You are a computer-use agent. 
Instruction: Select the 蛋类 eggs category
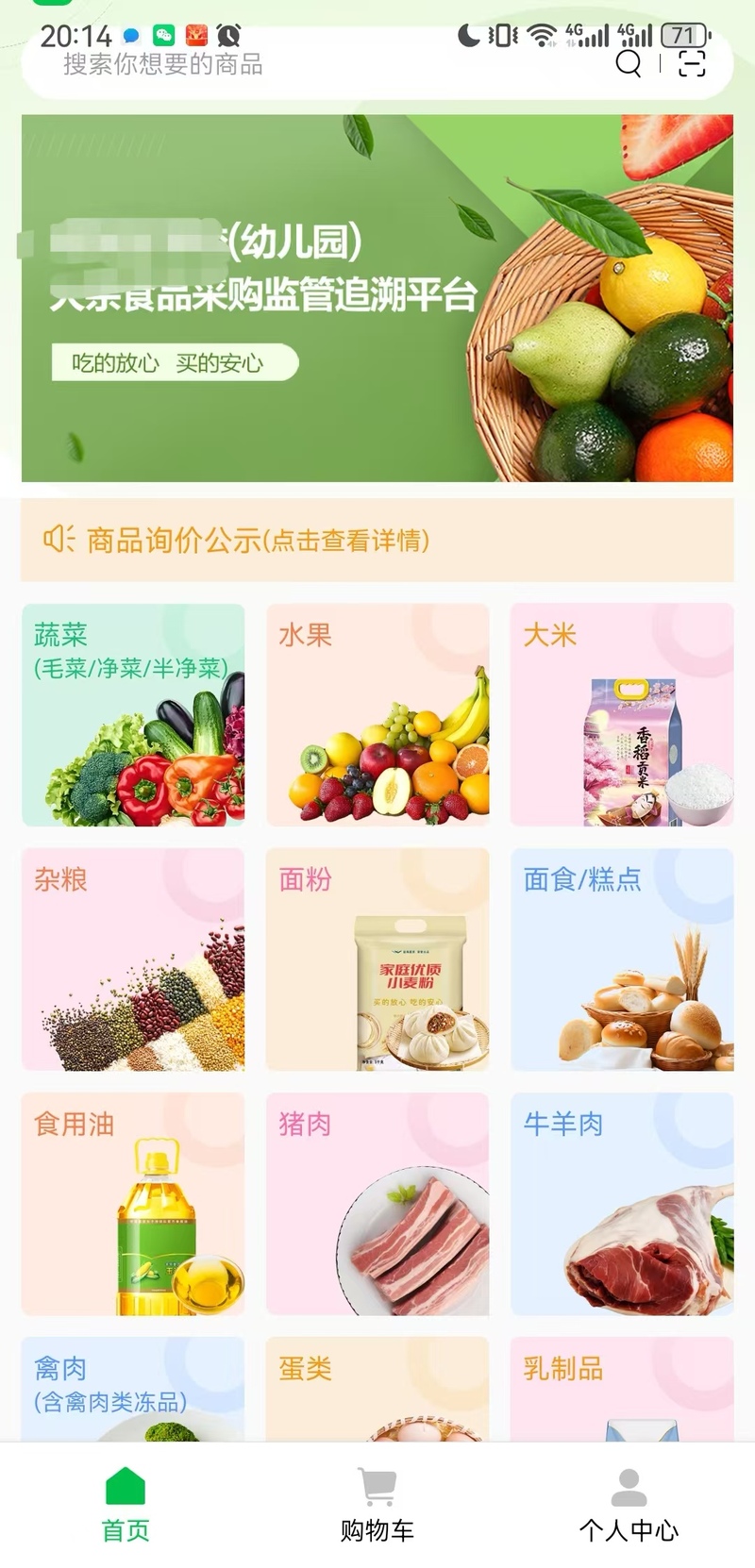coord(377,1389)
